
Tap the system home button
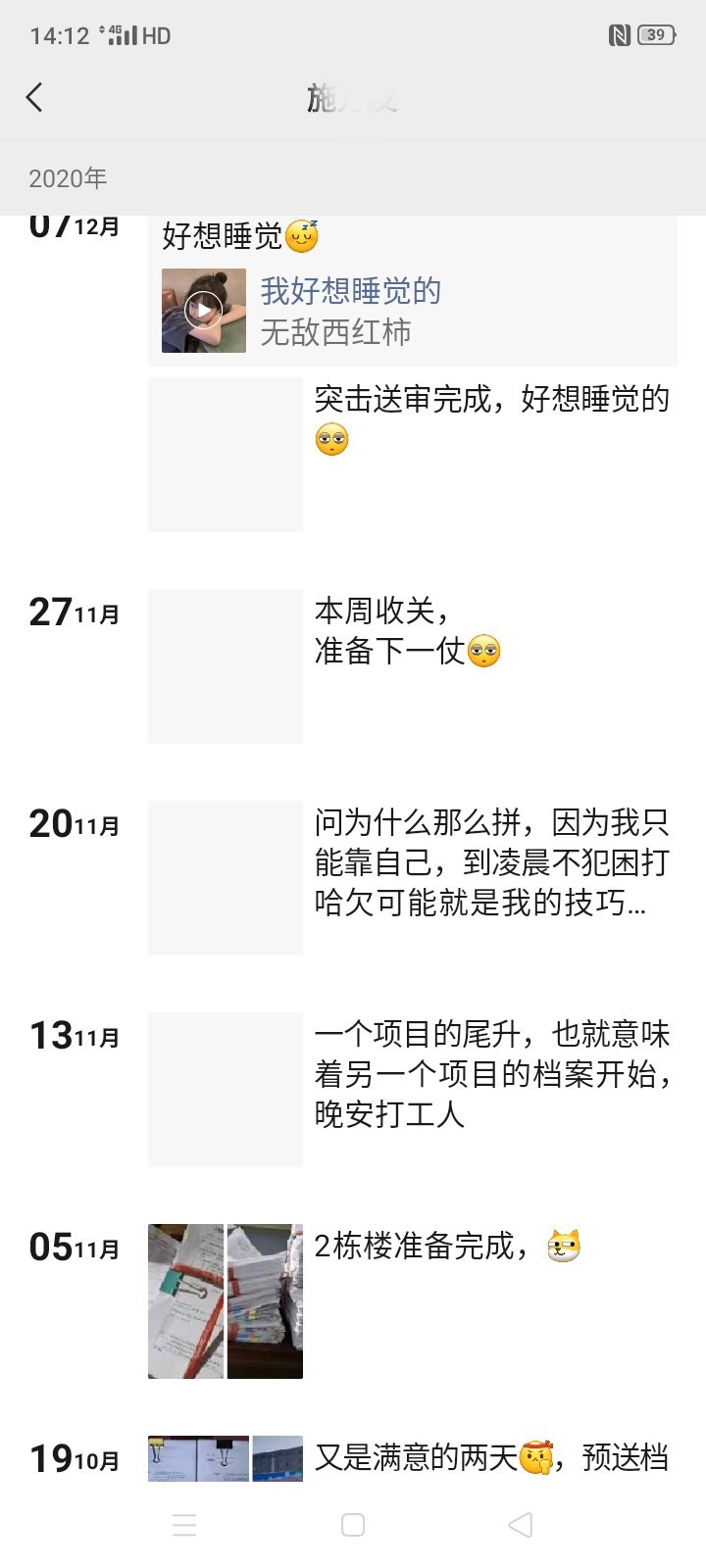click(x=353, y=1525)
